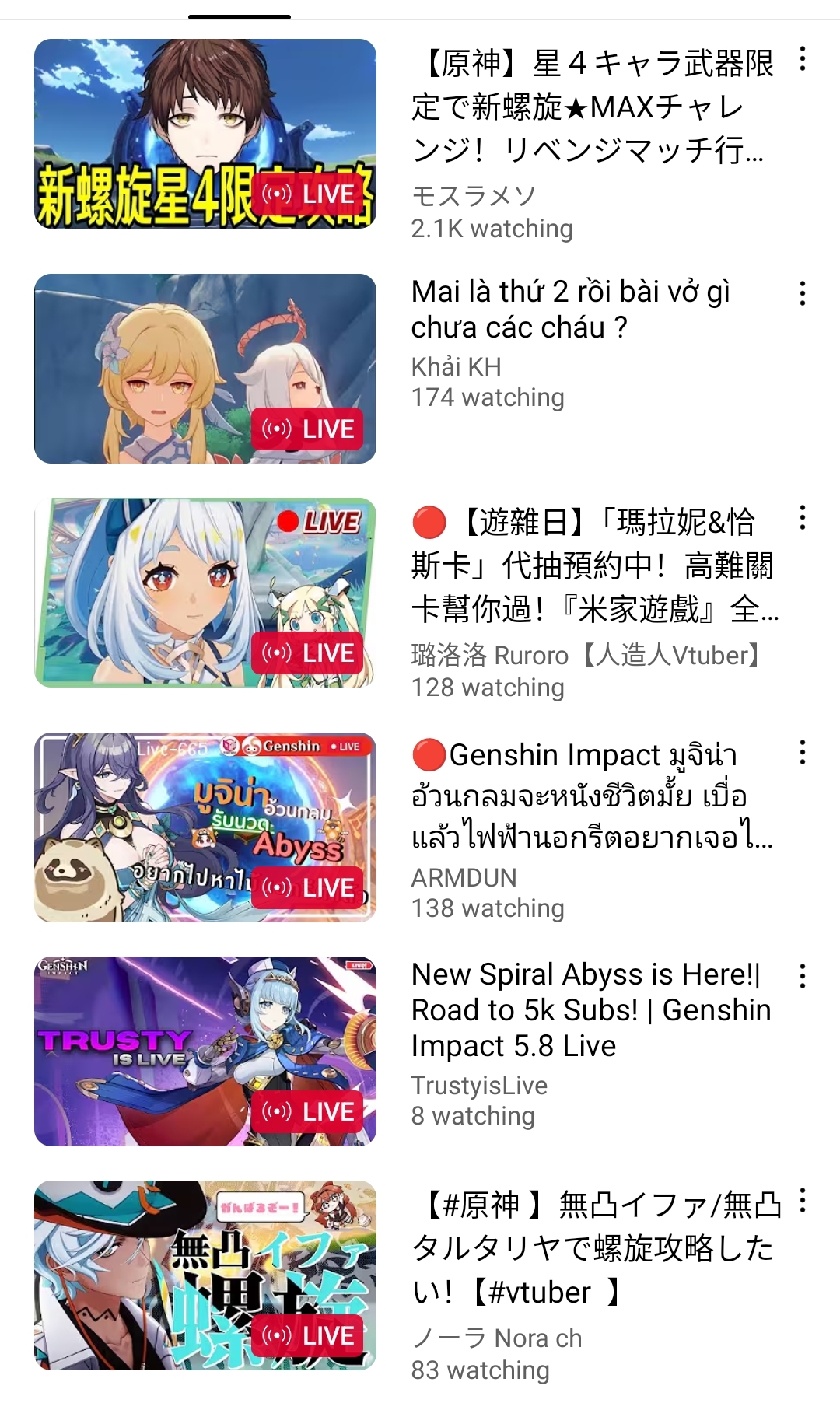Watch the TrustyisLive Spiral Abyss stream
Image resolution: width=840 pixels, height=1403 pixels.
coord(205,1051)
